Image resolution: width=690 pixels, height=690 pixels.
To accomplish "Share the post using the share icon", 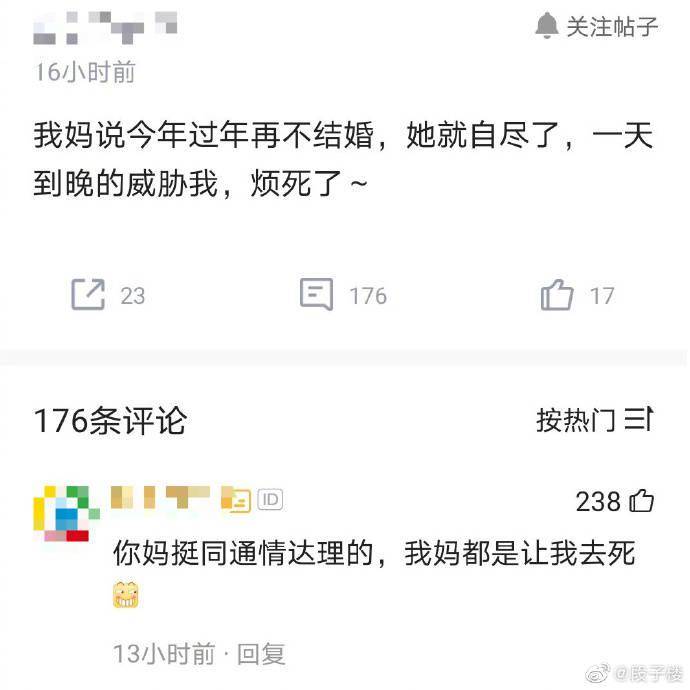I will [x=88, y=295].
